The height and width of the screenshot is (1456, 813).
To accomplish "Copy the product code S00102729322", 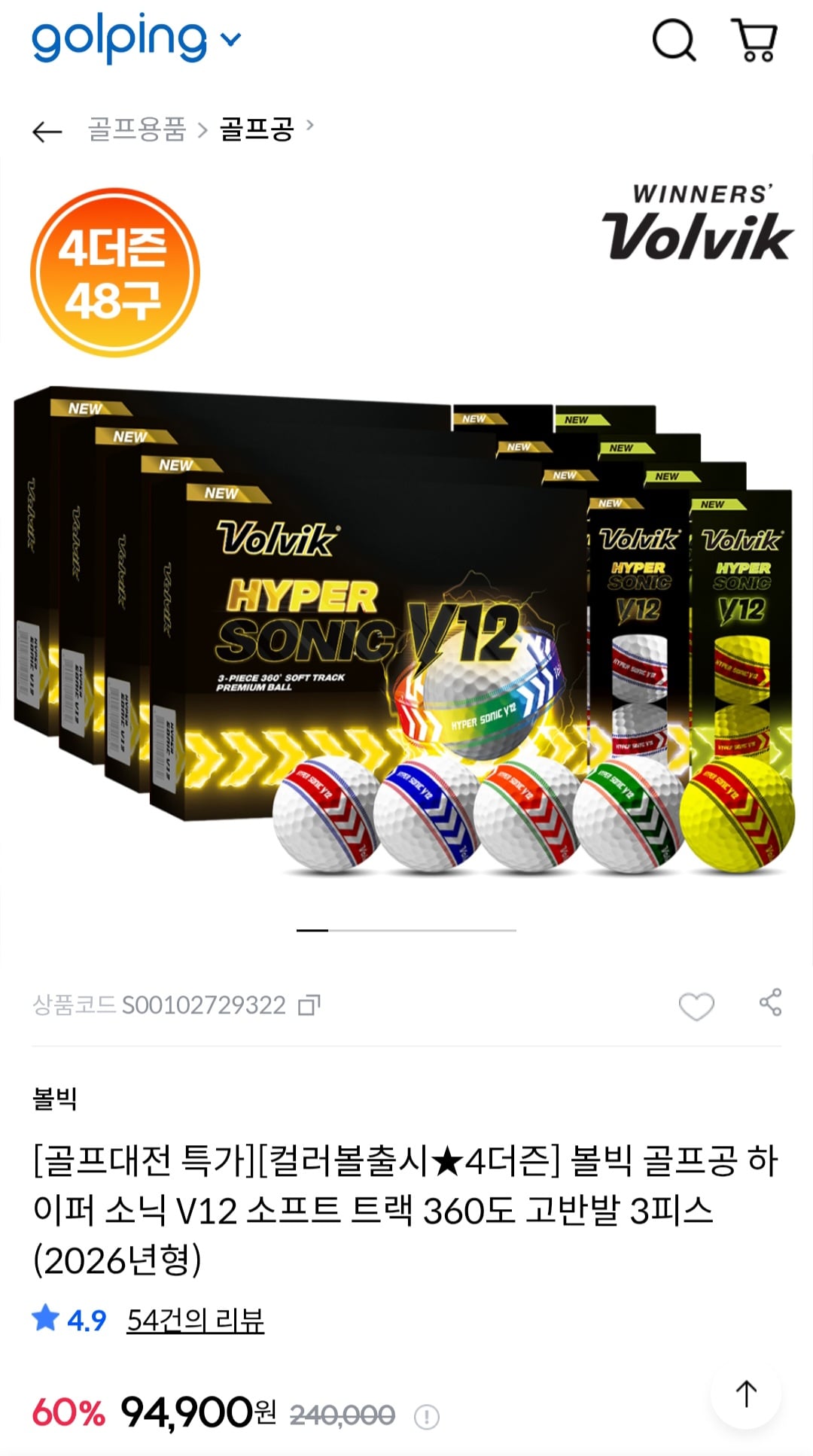I will coord(309,1005).
